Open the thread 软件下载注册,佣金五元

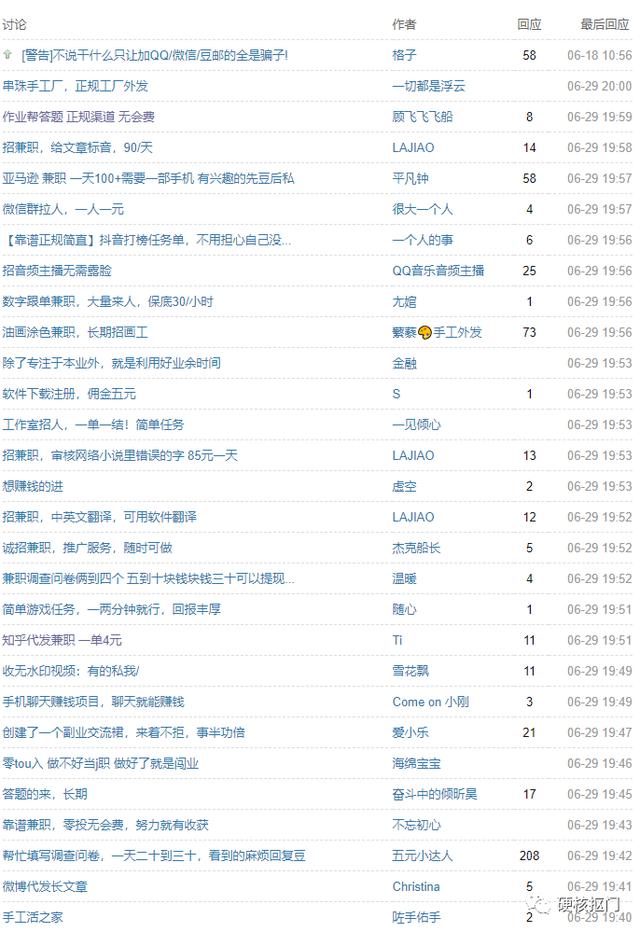click(x=69, y=394)
